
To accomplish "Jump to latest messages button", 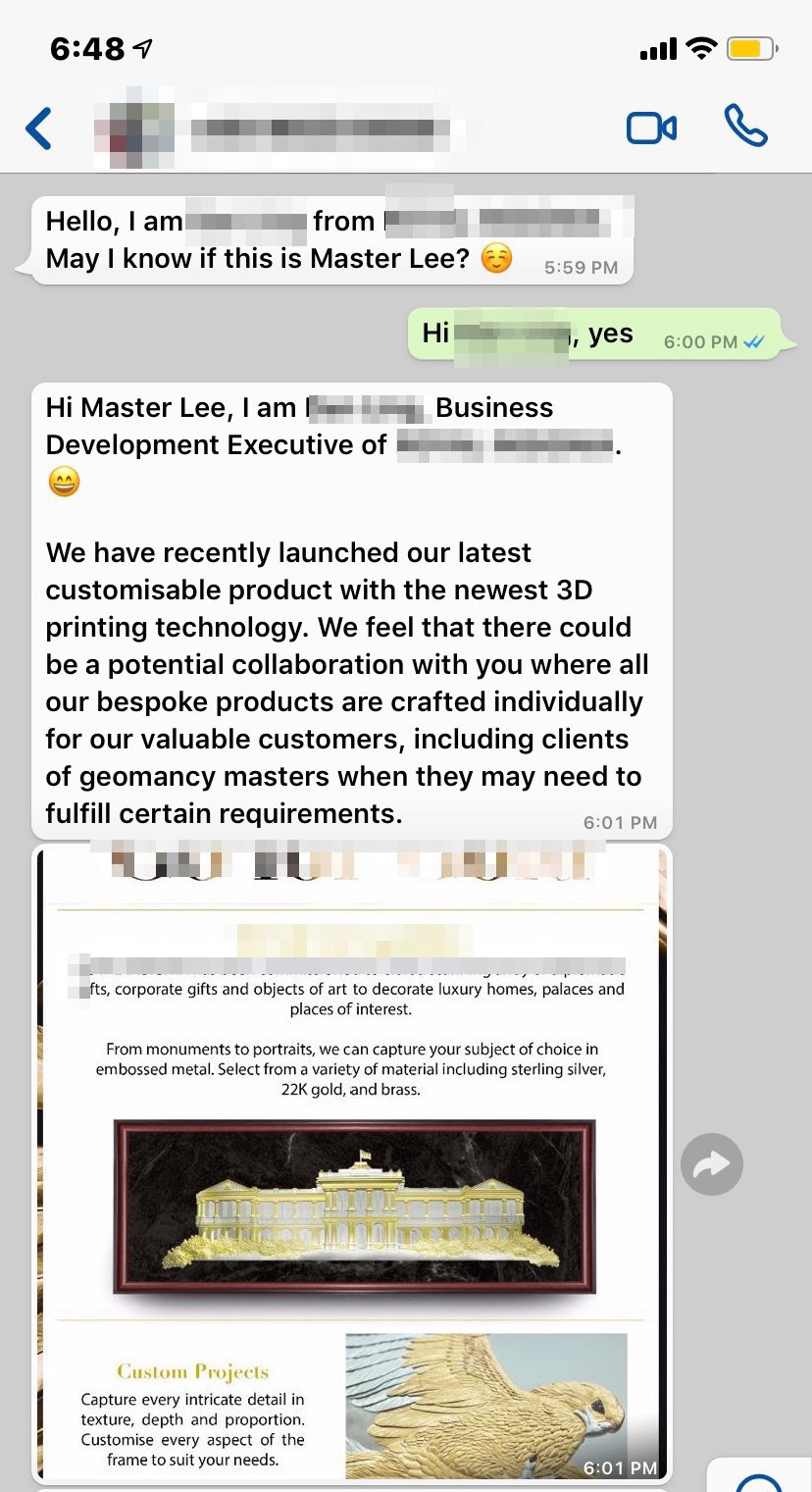I will point(758,1478).
